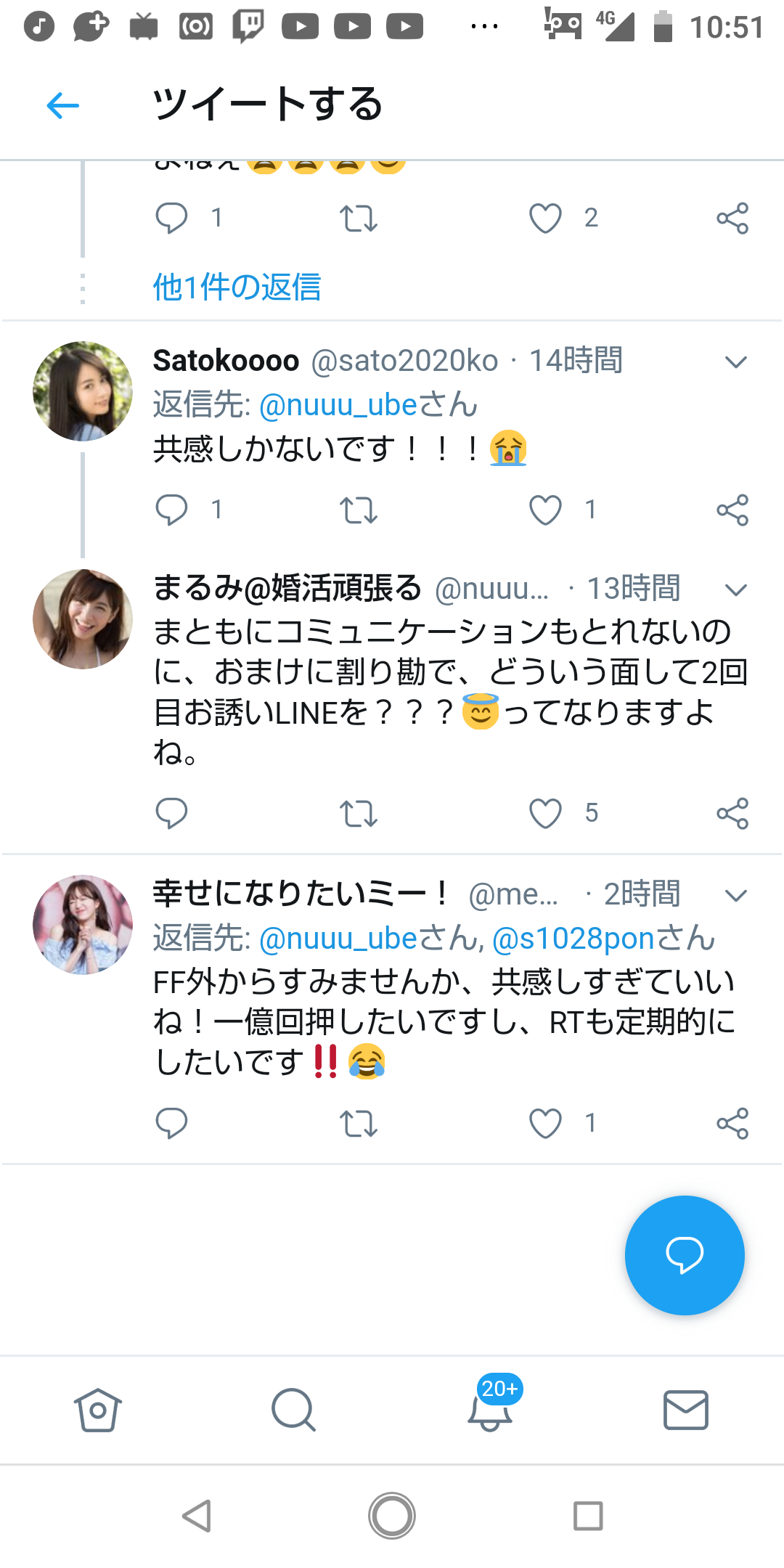Open the Search tab
The height and width of the screenshot is (1568, 784).
293,1410
